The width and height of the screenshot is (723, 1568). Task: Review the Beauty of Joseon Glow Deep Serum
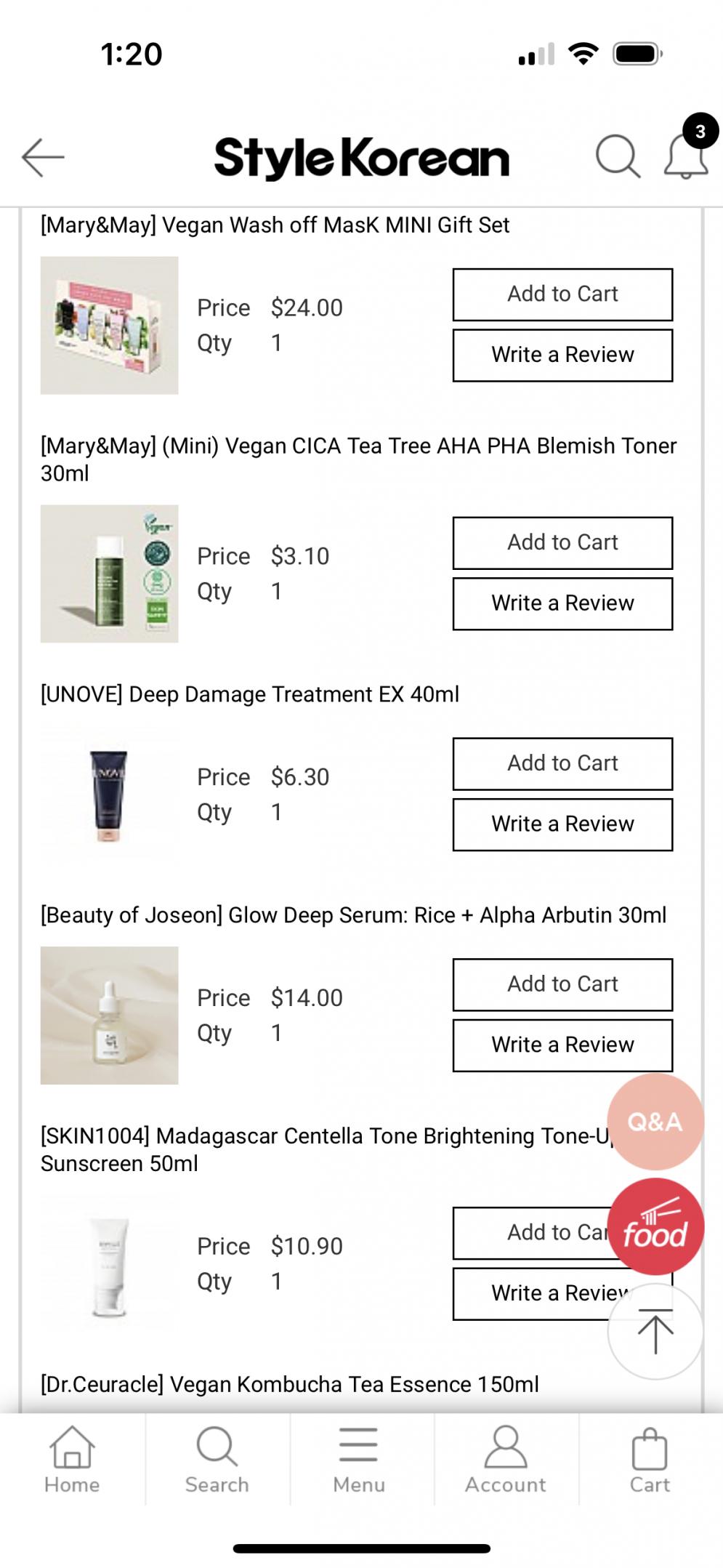pos(562,1045)
